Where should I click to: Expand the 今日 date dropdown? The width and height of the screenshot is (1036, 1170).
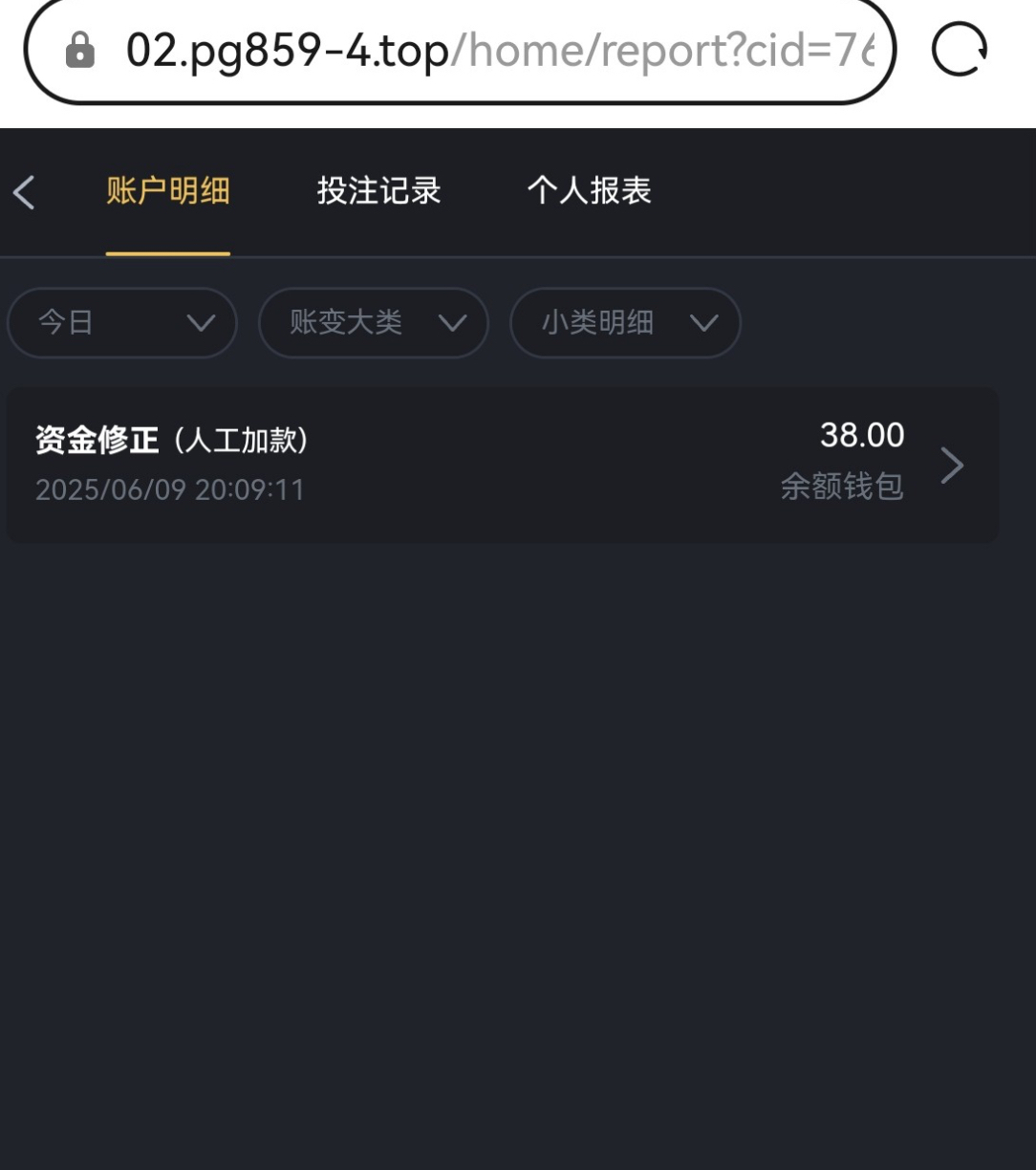(122, 323)
